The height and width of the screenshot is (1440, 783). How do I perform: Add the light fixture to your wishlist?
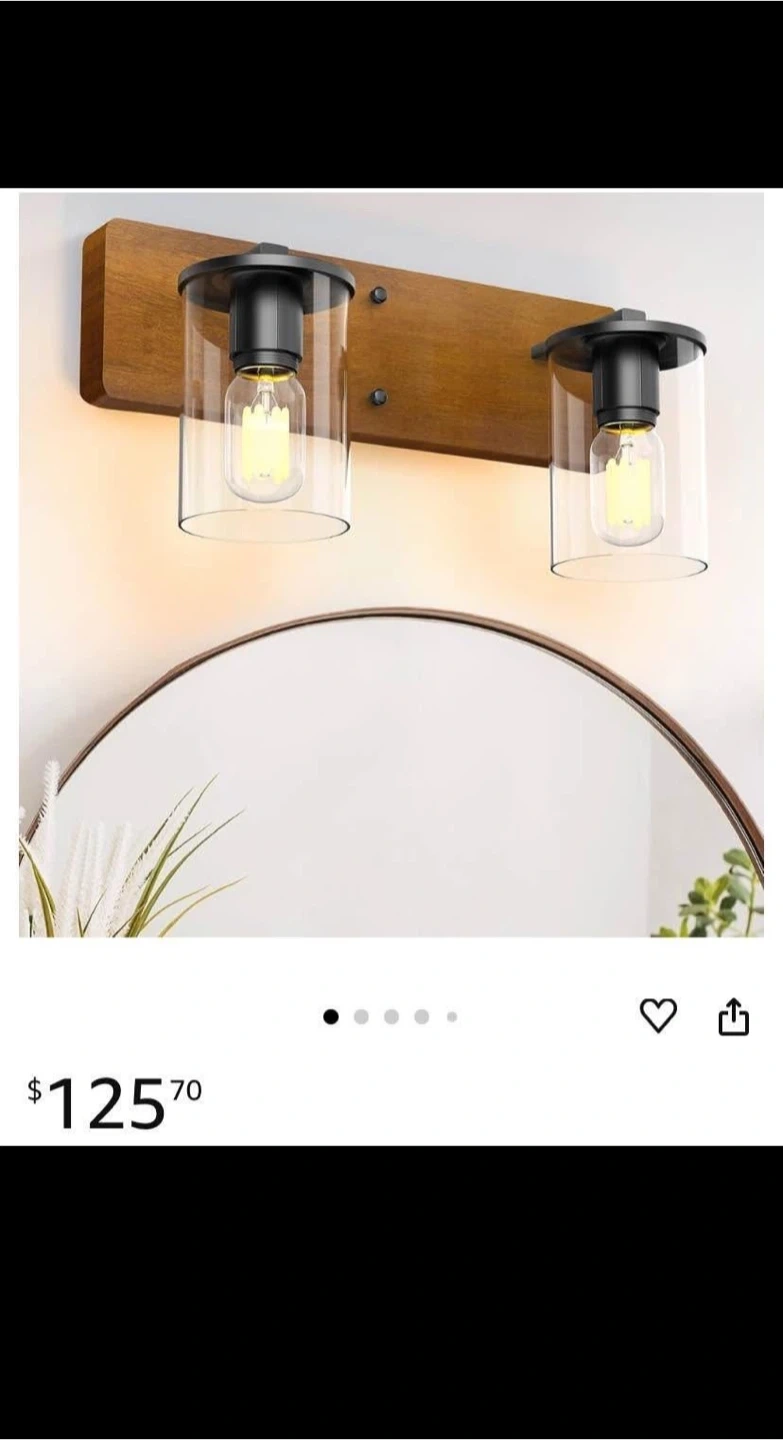(x=658, y=1016)
